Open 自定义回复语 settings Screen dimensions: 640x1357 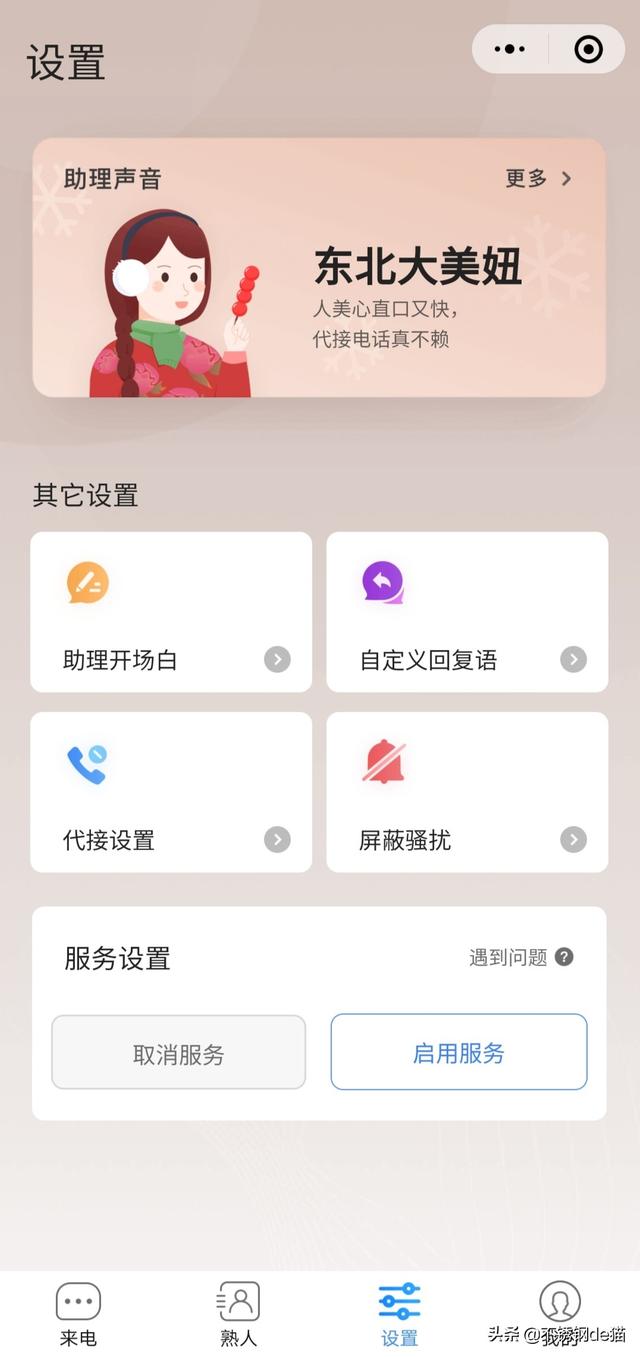(467, 612)
